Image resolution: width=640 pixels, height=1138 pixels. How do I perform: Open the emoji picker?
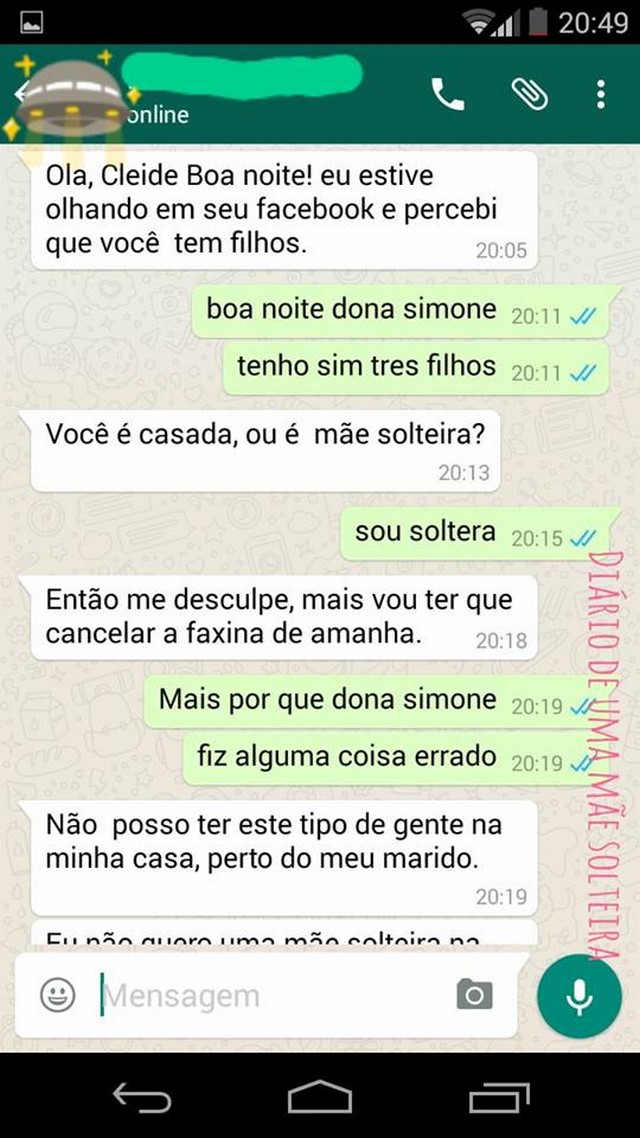[x=58, y=994]
